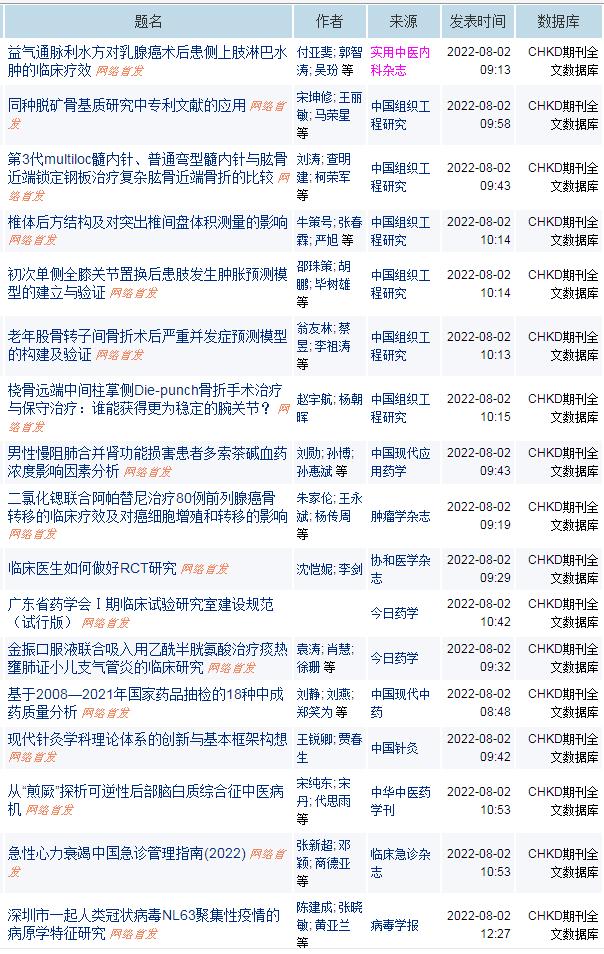The width and height of the screenshot is (604, 954).
Task: View author 王锐卿's profile
Action: [x=315, y=739]
